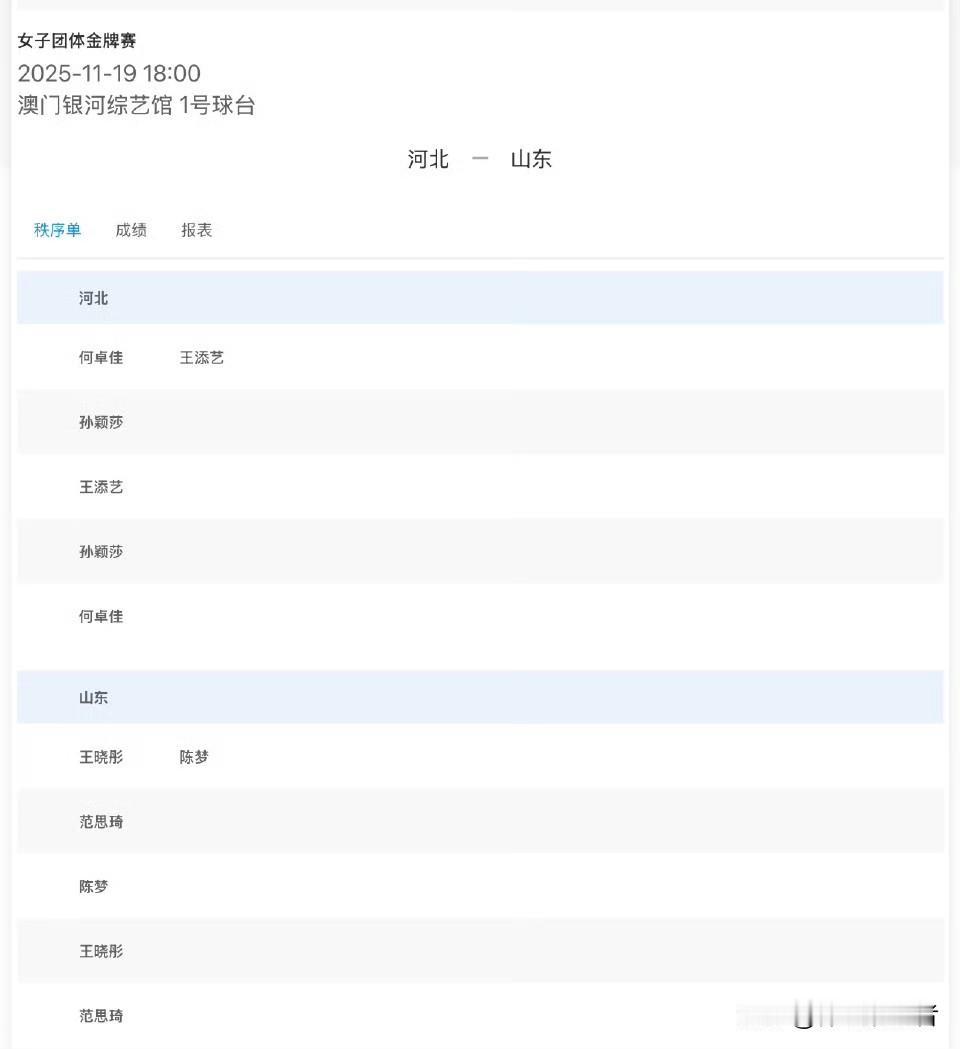960x1049 pixels.
Task: Click the second 孙颖莎 singles entry
Action: click(100, 551)
